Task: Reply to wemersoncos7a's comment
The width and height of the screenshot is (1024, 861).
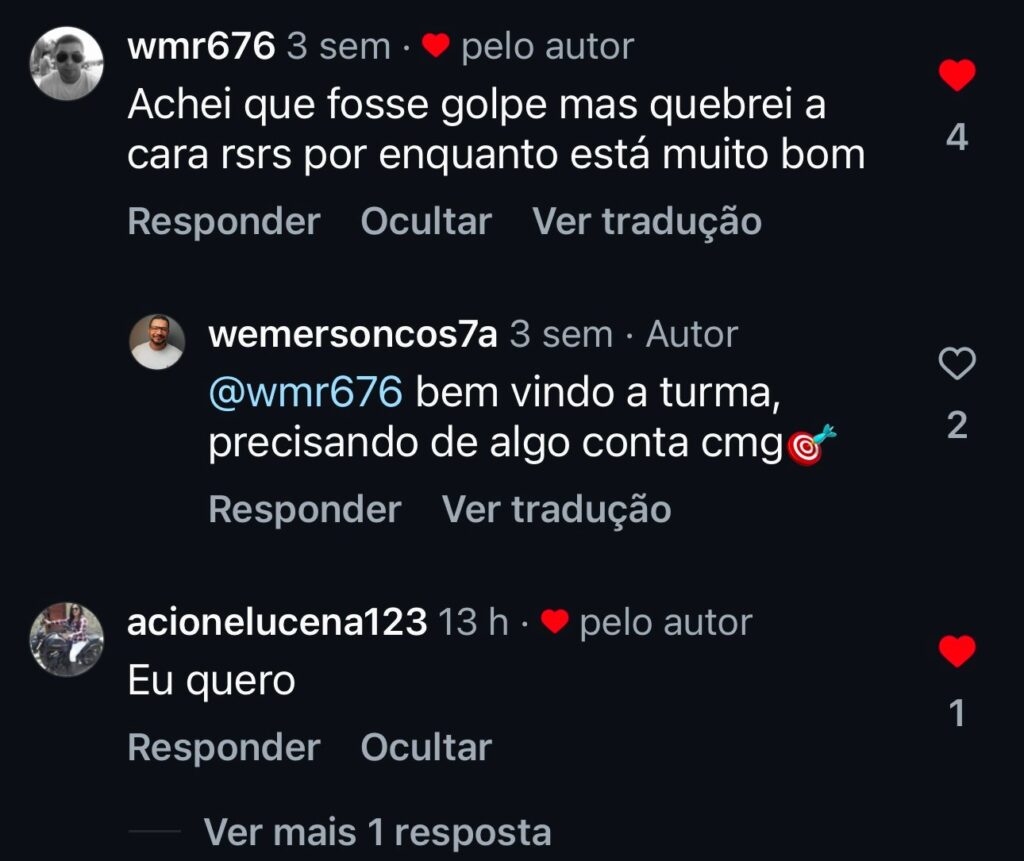Action: pyautogui.click(x=305, y=510)
